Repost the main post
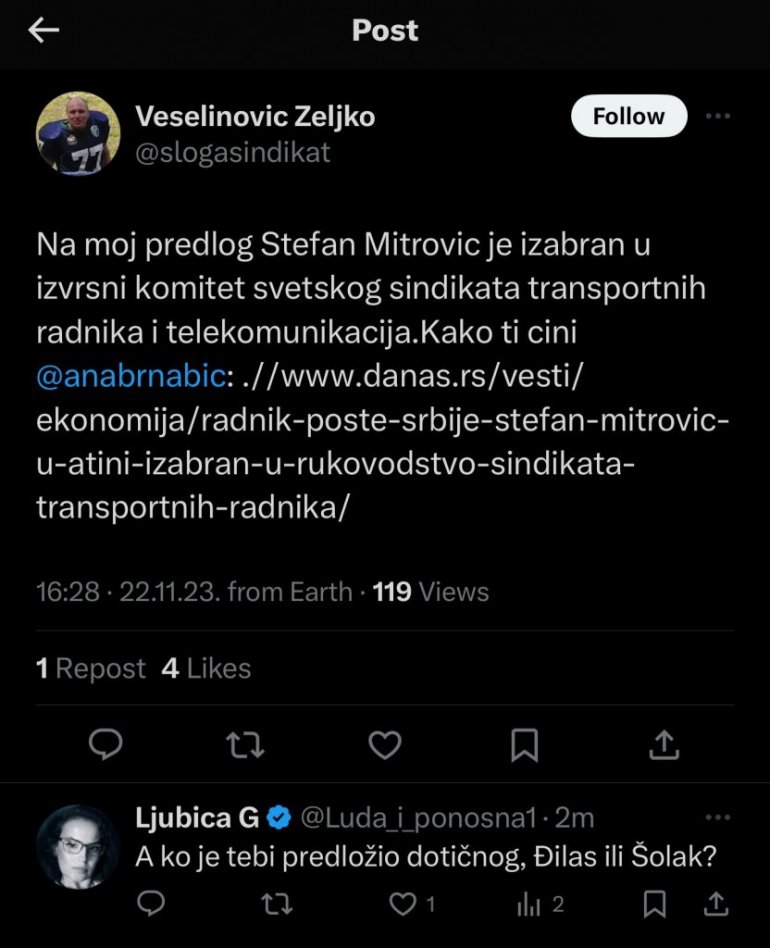The image size is (770, 948). (246, 744)
